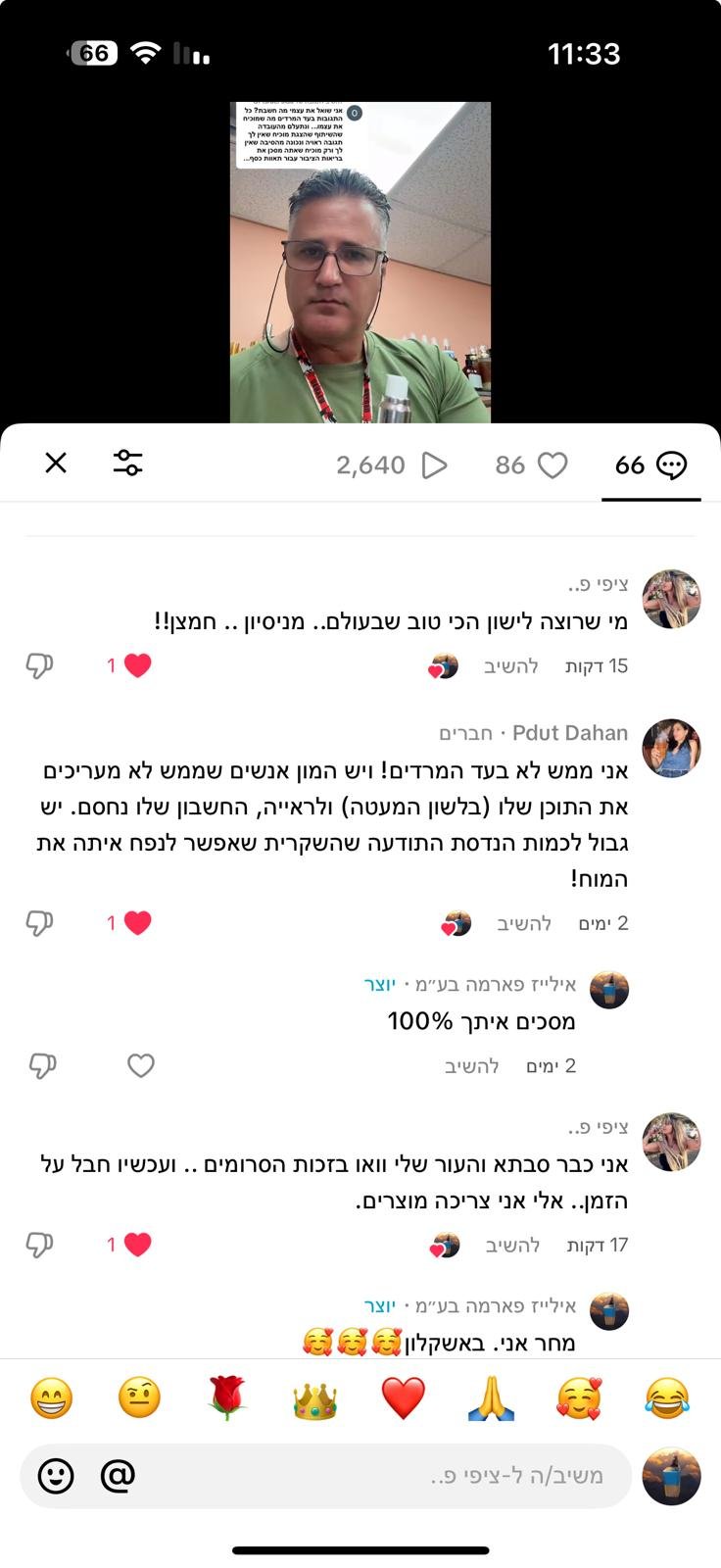Unlike ציפי פ.'s comment about סרומים
The height and width of the screenshot is (1568, 721).
pos(137,1245)
